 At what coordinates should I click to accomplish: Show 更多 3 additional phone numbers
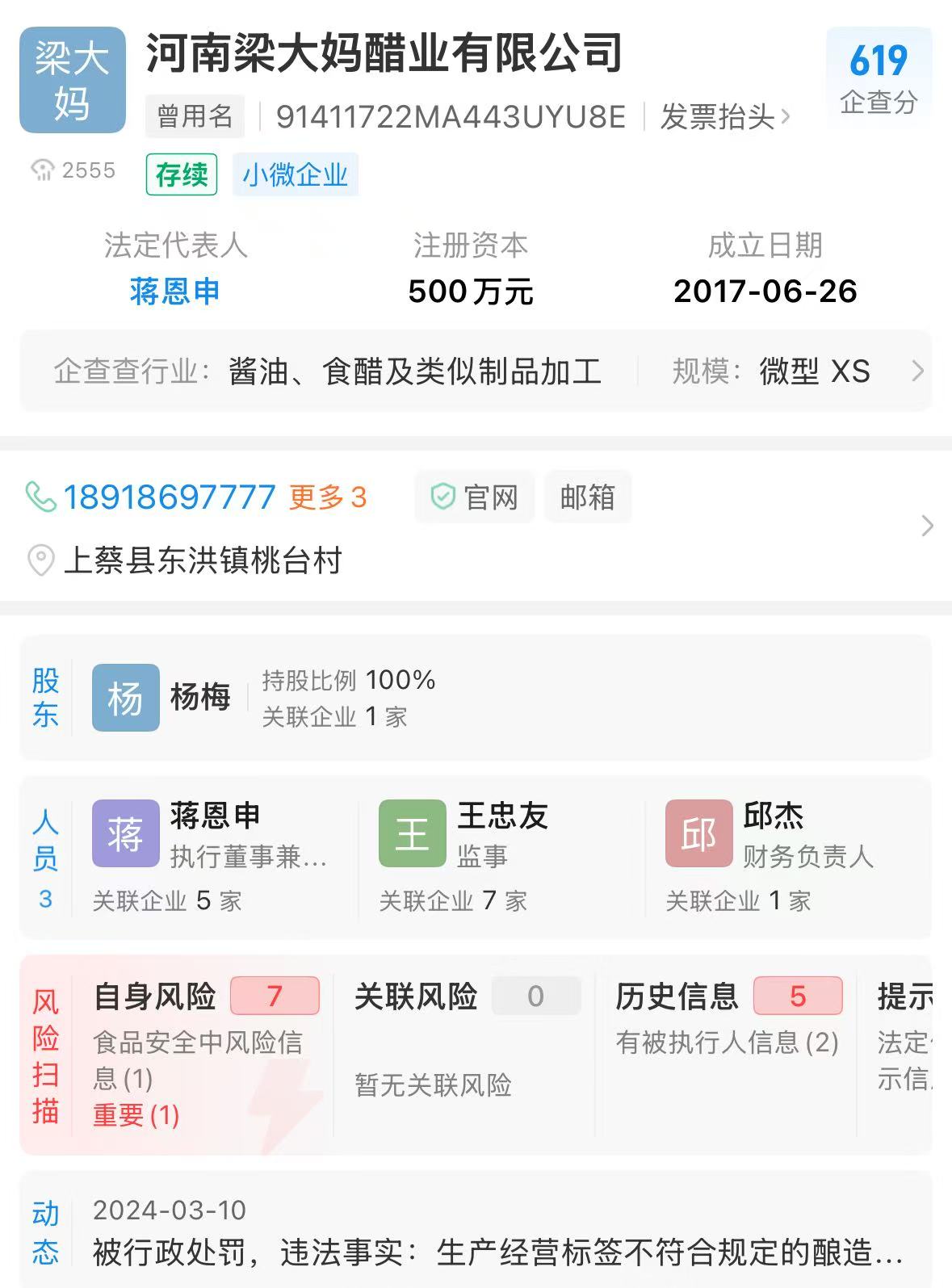click(x=328, y=497)
